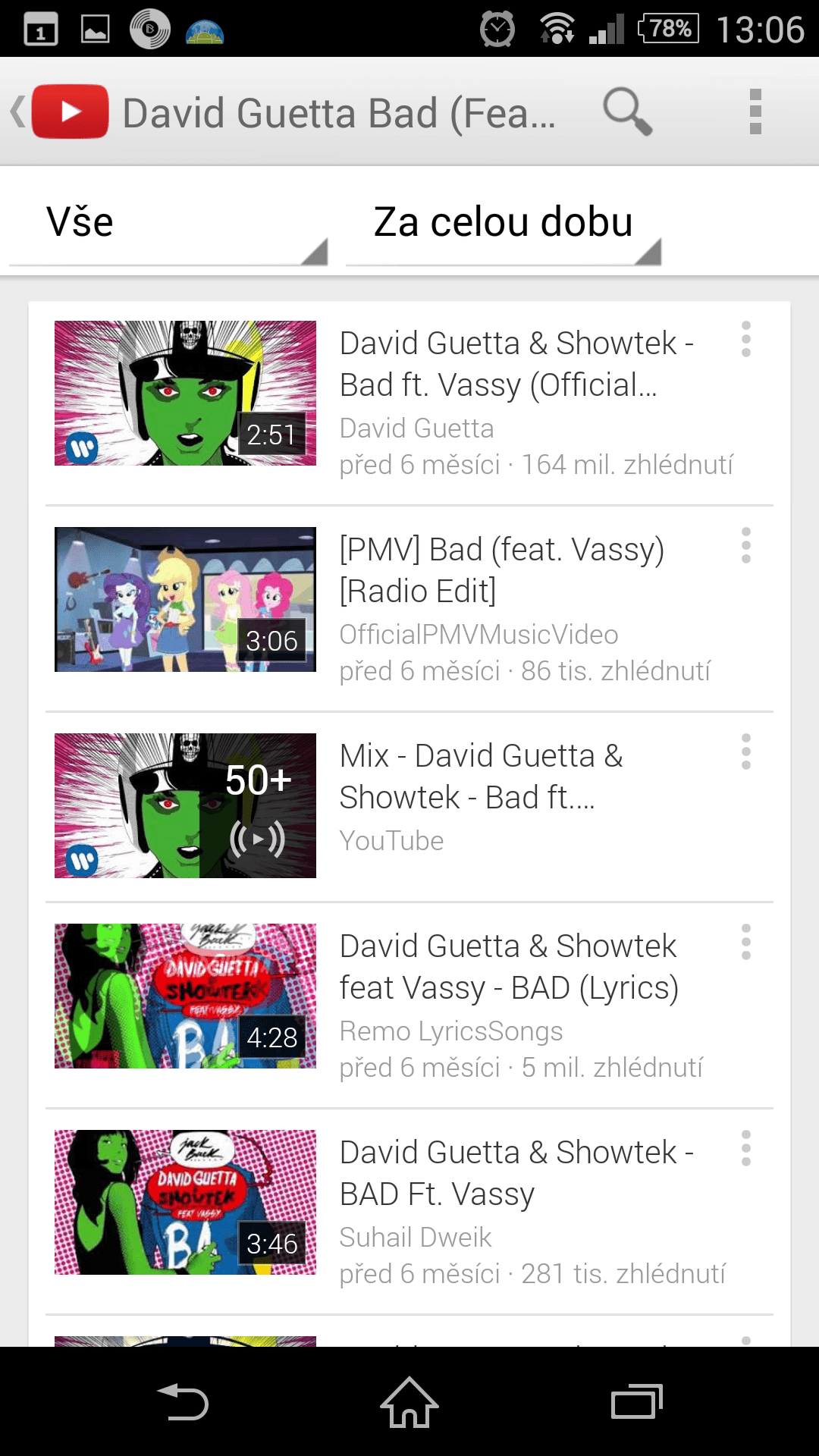This screenshot has height=1456, width=819.
Task: Play the David Guetta official video, 2:51
Action: click(x=409, y=403)
